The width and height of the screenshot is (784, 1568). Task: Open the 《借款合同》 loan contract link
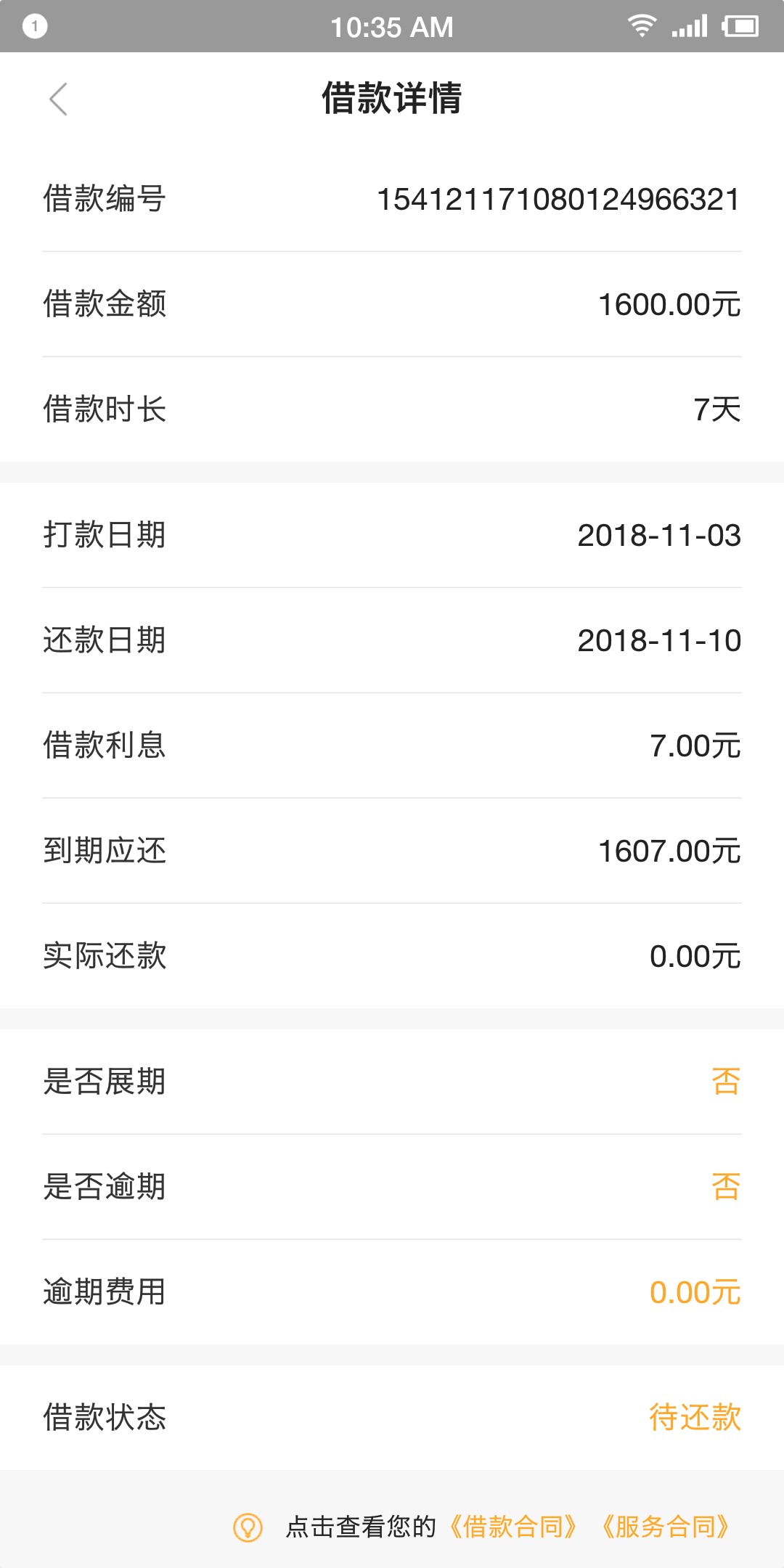click(513, 1527)
